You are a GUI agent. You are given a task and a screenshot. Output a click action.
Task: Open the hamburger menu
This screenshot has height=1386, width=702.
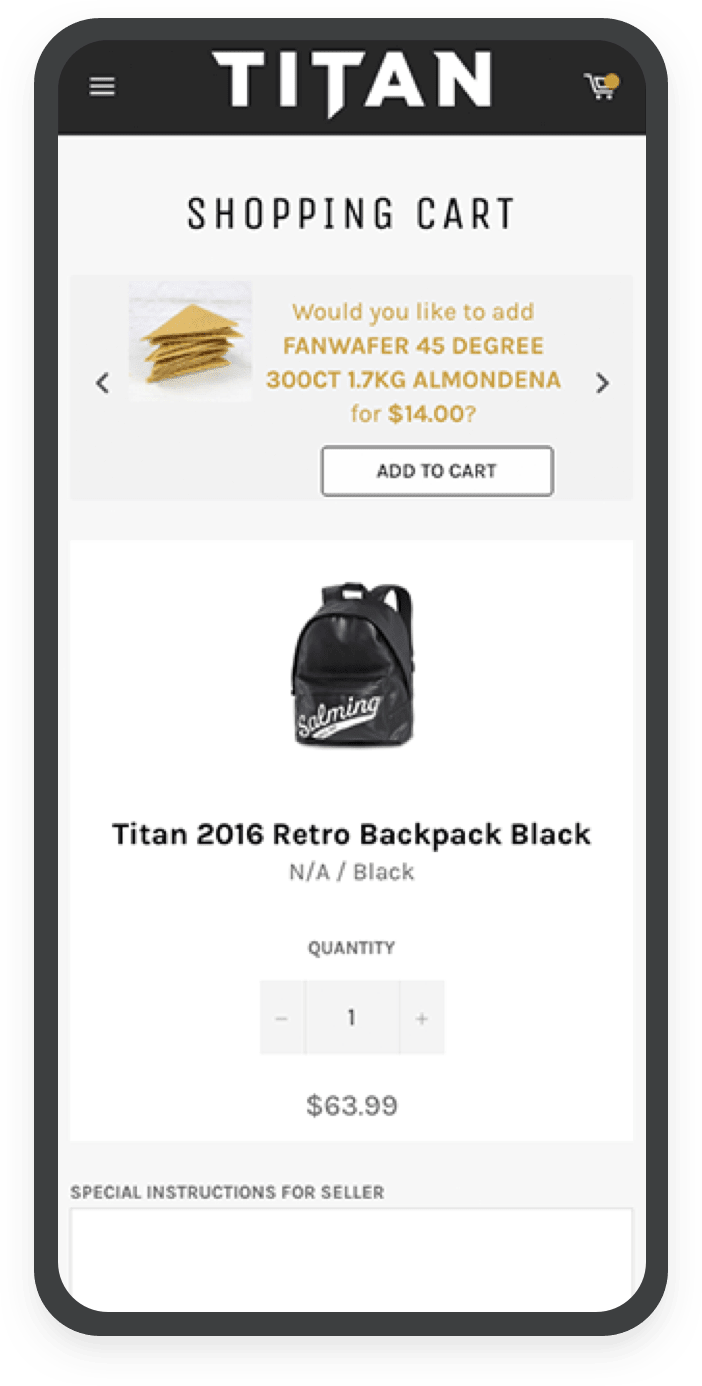102,87
